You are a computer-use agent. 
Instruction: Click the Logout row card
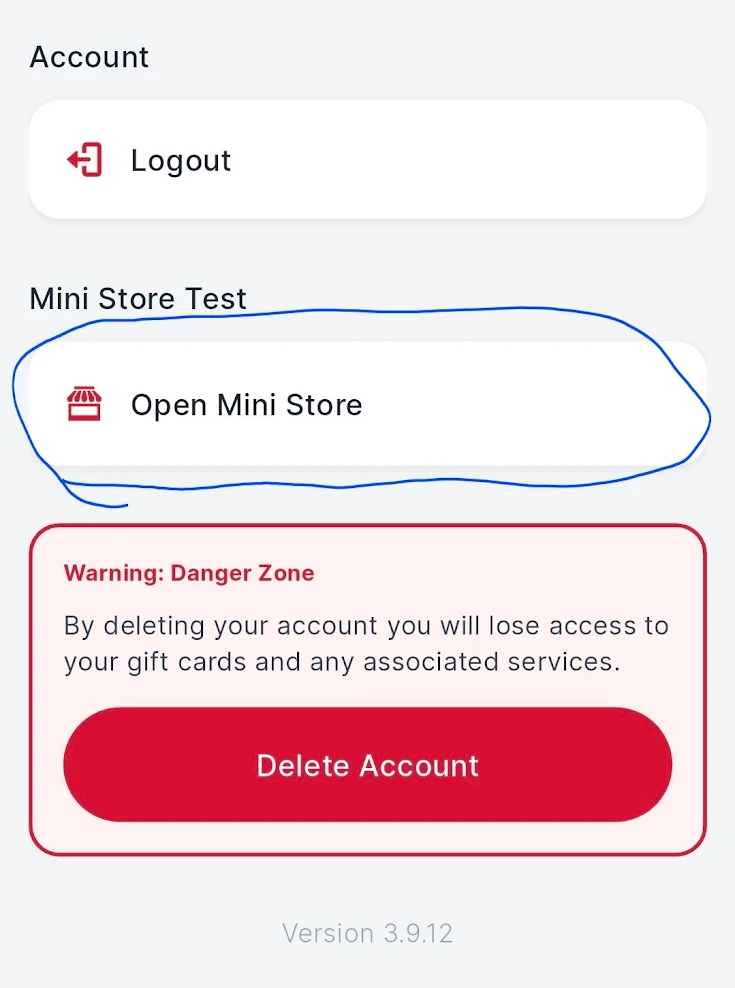(x=367, y=158)
